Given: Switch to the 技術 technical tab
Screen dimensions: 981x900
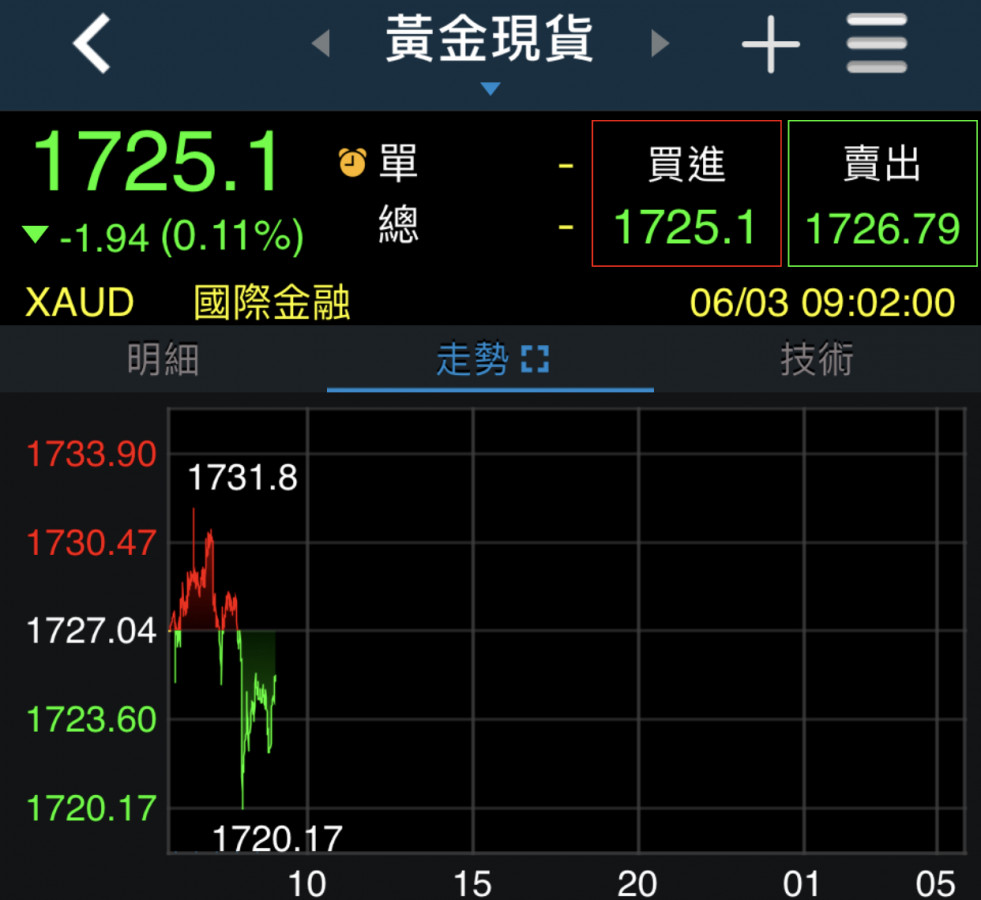Looking at the screenshot, I should click(x=816, y=360).
